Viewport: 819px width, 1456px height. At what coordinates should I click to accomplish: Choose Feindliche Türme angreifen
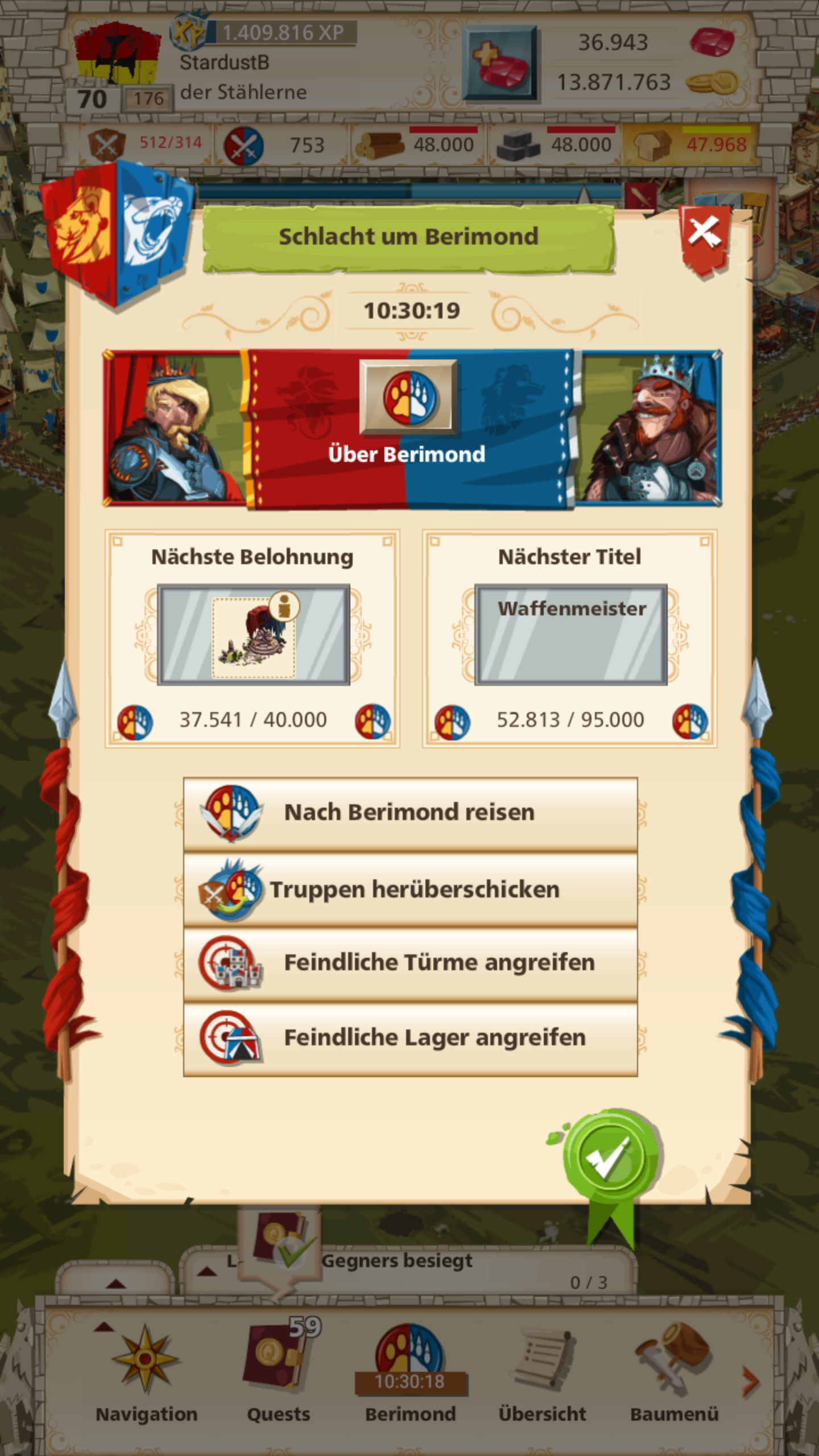point(409,962)
